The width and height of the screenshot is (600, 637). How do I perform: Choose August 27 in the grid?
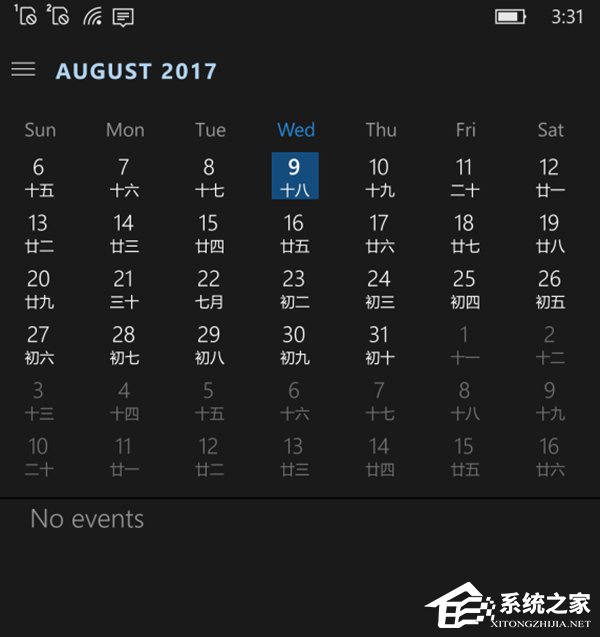coord(38,344)
